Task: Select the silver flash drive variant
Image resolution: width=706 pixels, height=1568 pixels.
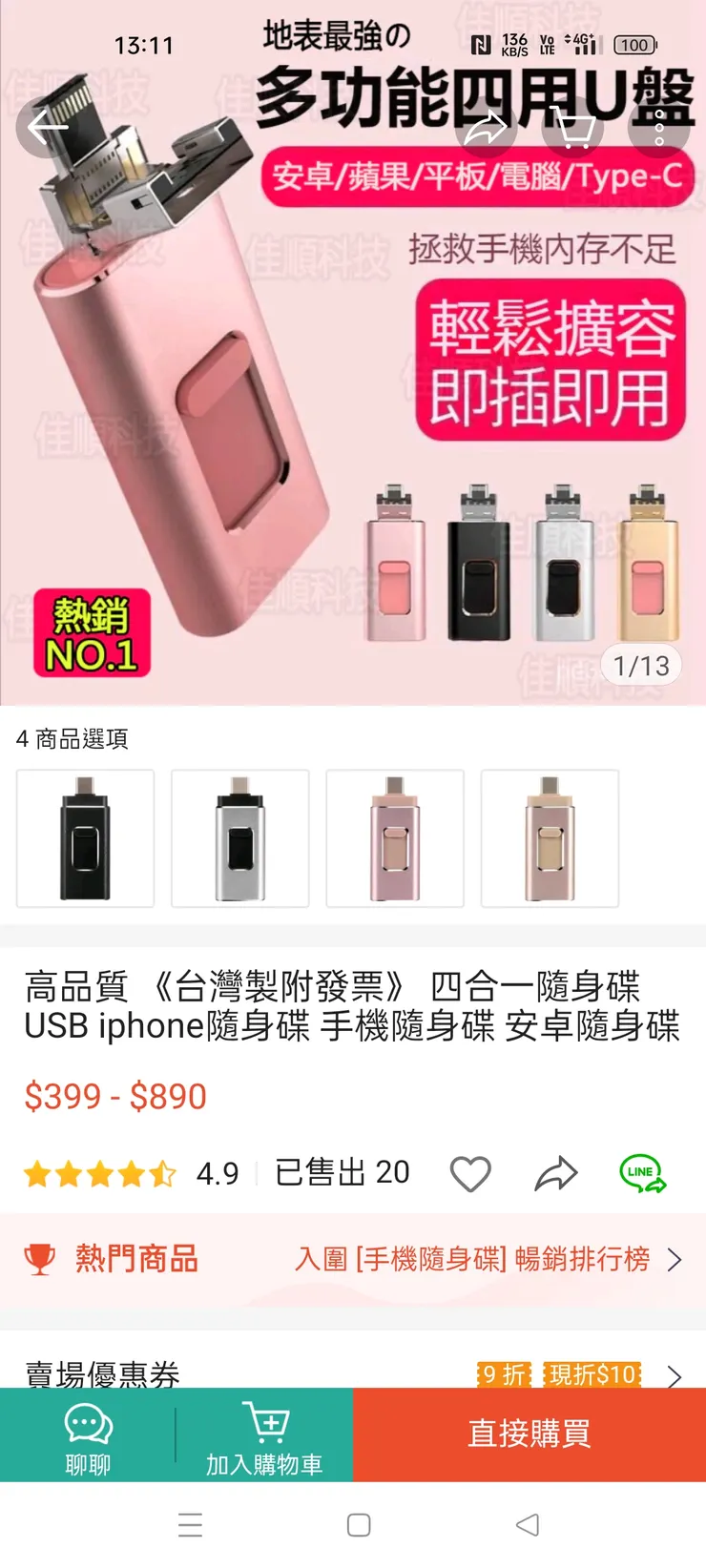Action: (x=239, y=838)
